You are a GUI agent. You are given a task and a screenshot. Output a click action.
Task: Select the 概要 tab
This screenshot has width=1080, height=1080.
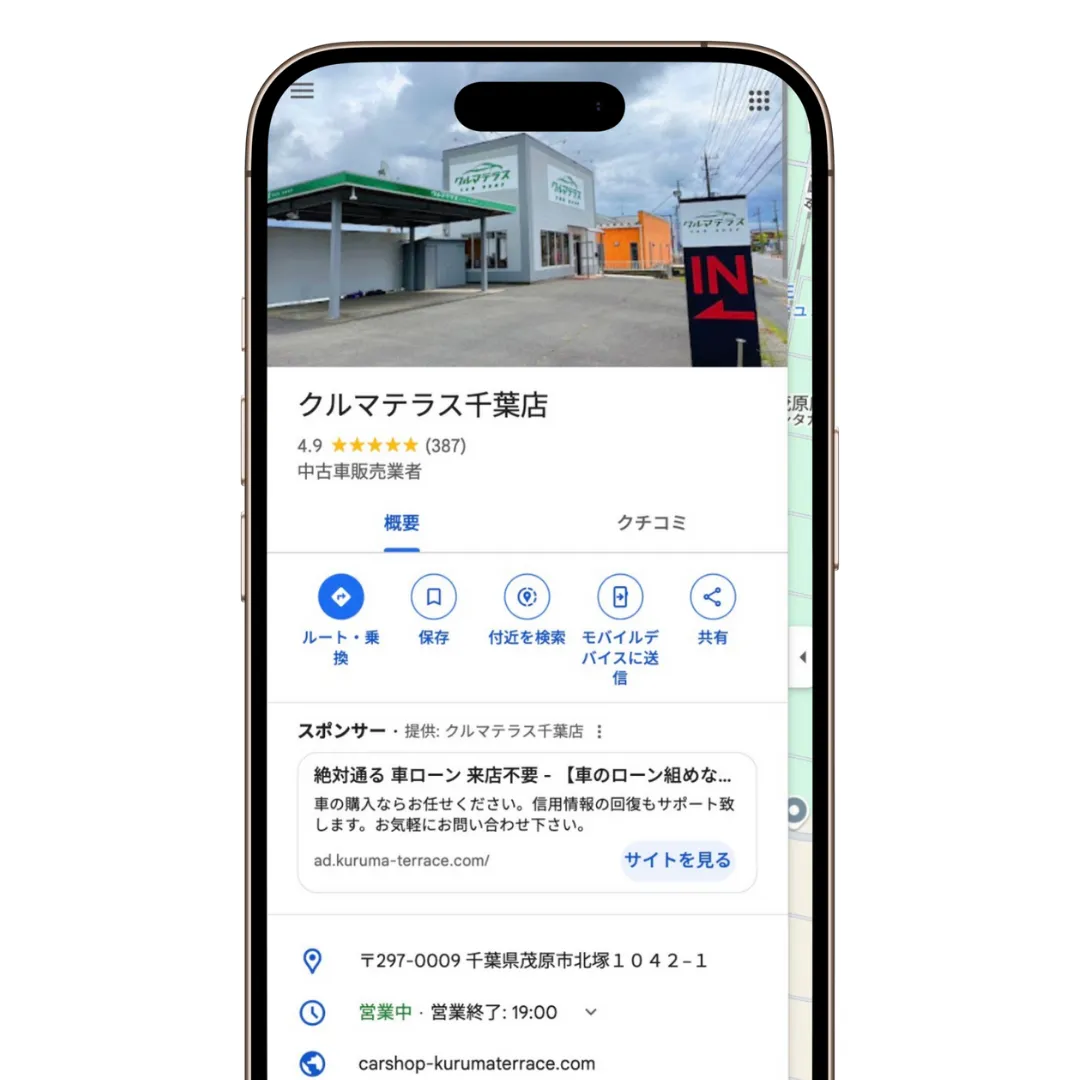(x=402, y=523)
